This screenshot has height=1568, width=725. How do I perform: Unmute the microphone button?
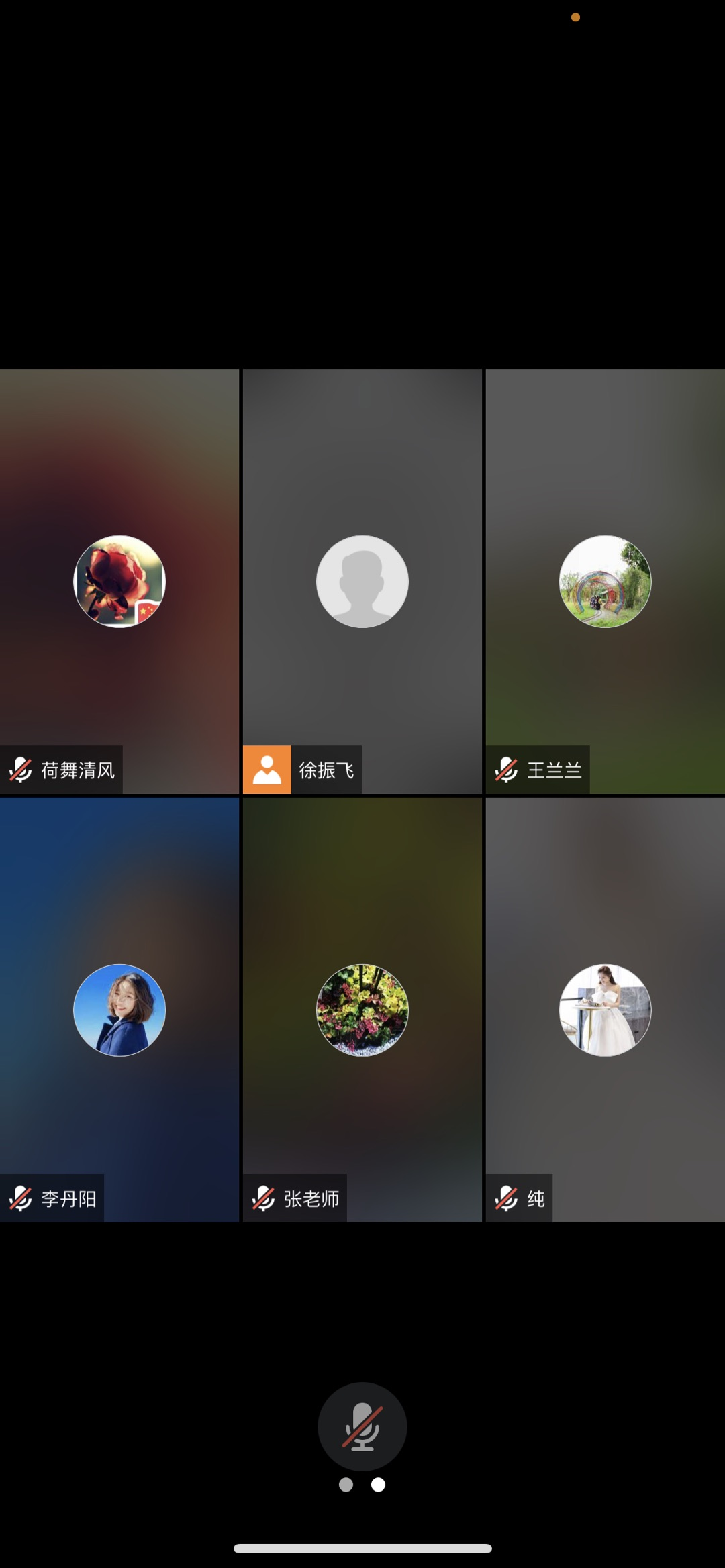362,1426
